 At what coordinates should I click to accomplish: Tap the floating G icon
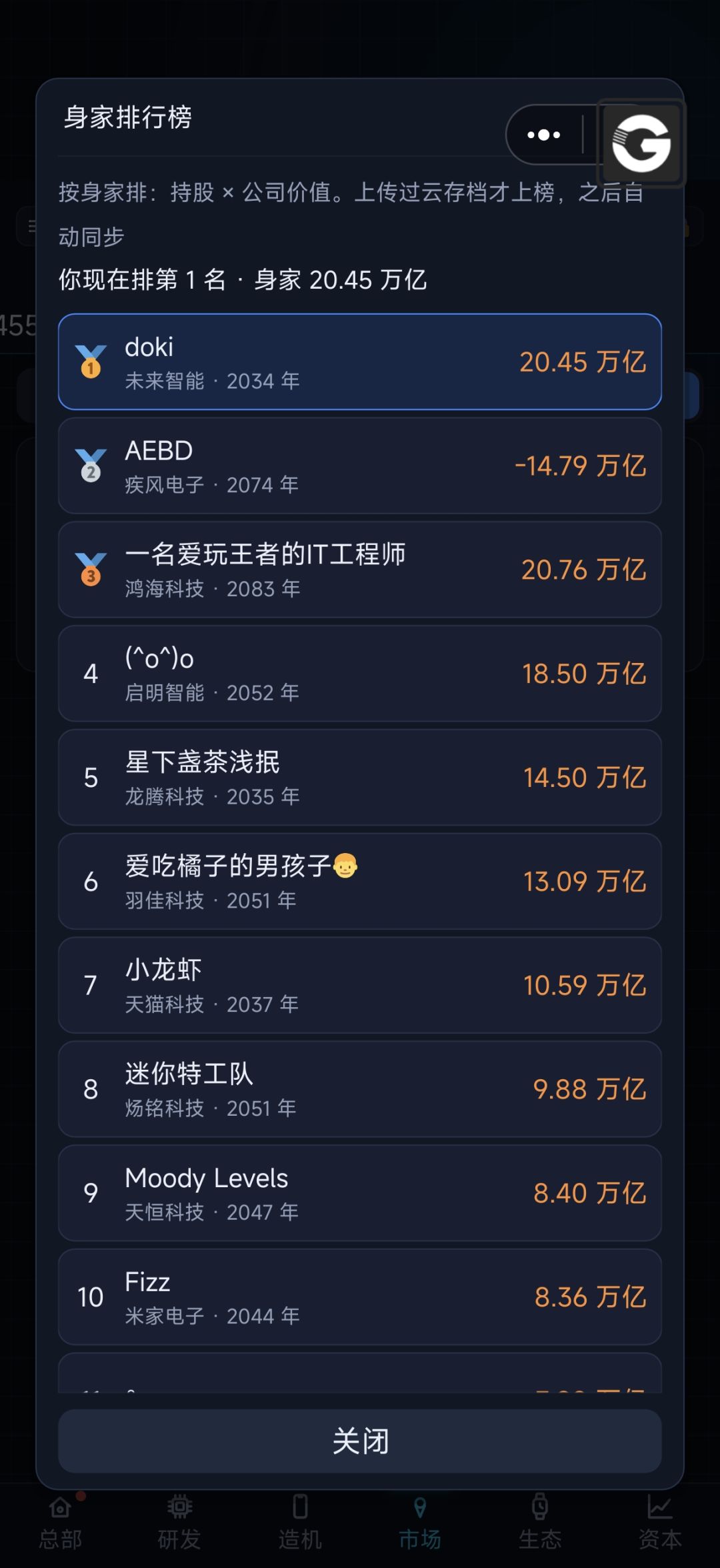[x=641, y=143]
